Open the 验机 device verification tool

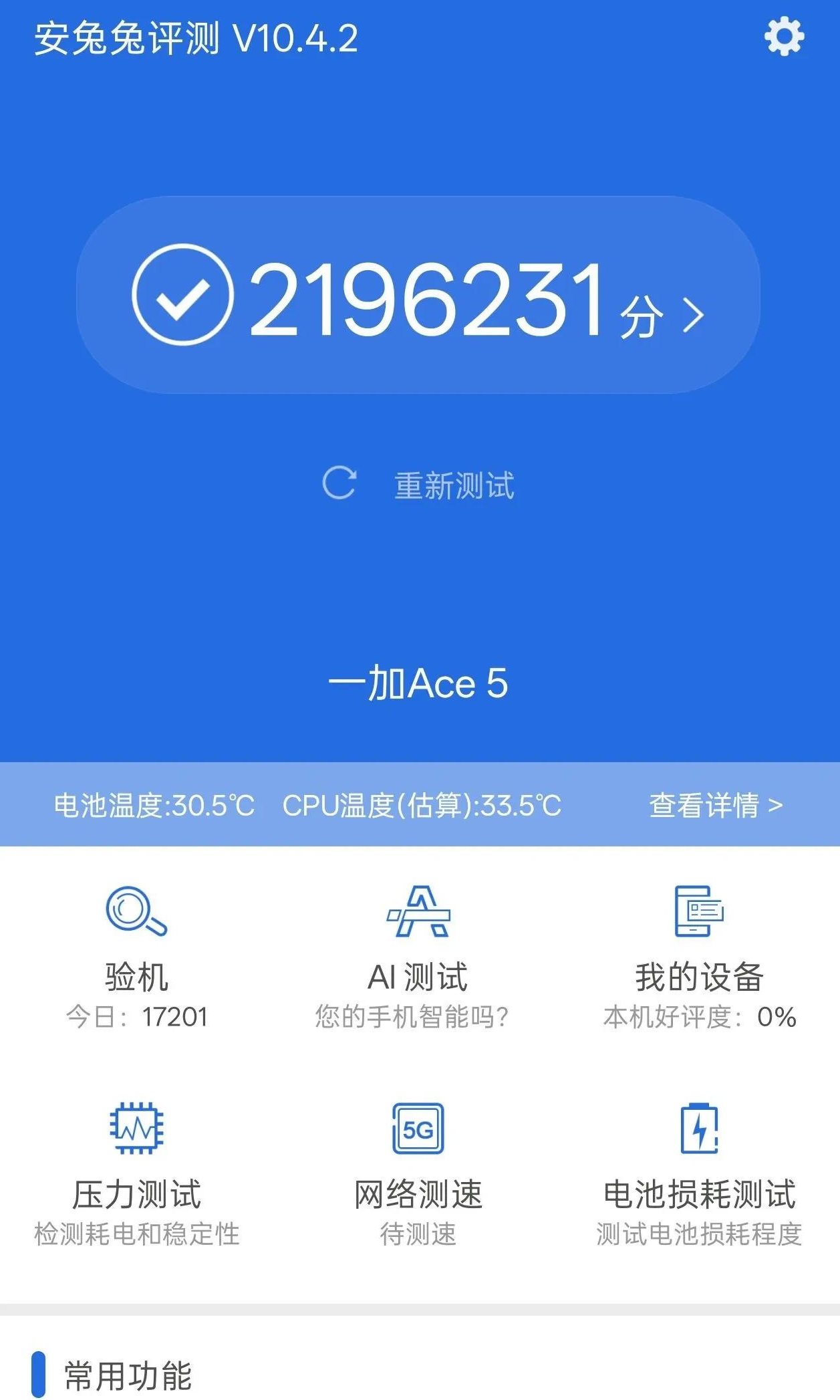tap(137, 957)
